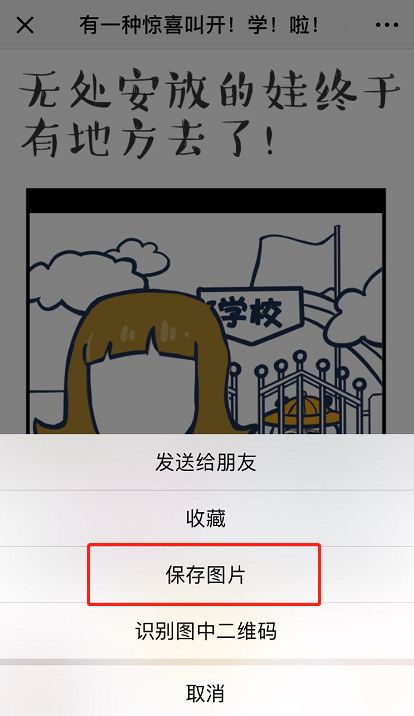This screenshot has height=716, width=414.
Task: Tap 保存图片 to save the image
Action: click(207, 575)
